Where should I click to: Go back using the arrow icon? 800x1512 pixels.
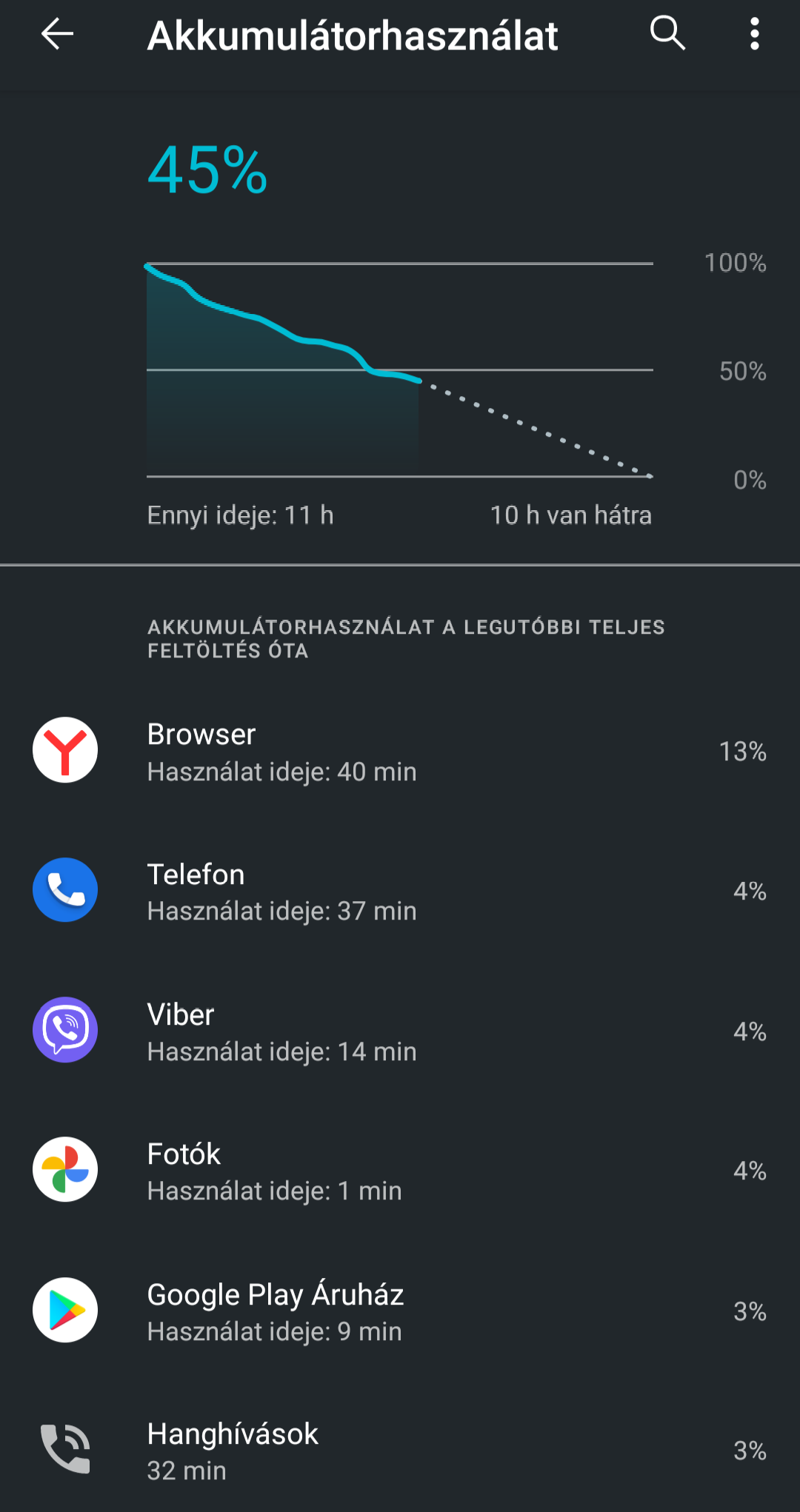pyautogui.click(x=57, y=34)
